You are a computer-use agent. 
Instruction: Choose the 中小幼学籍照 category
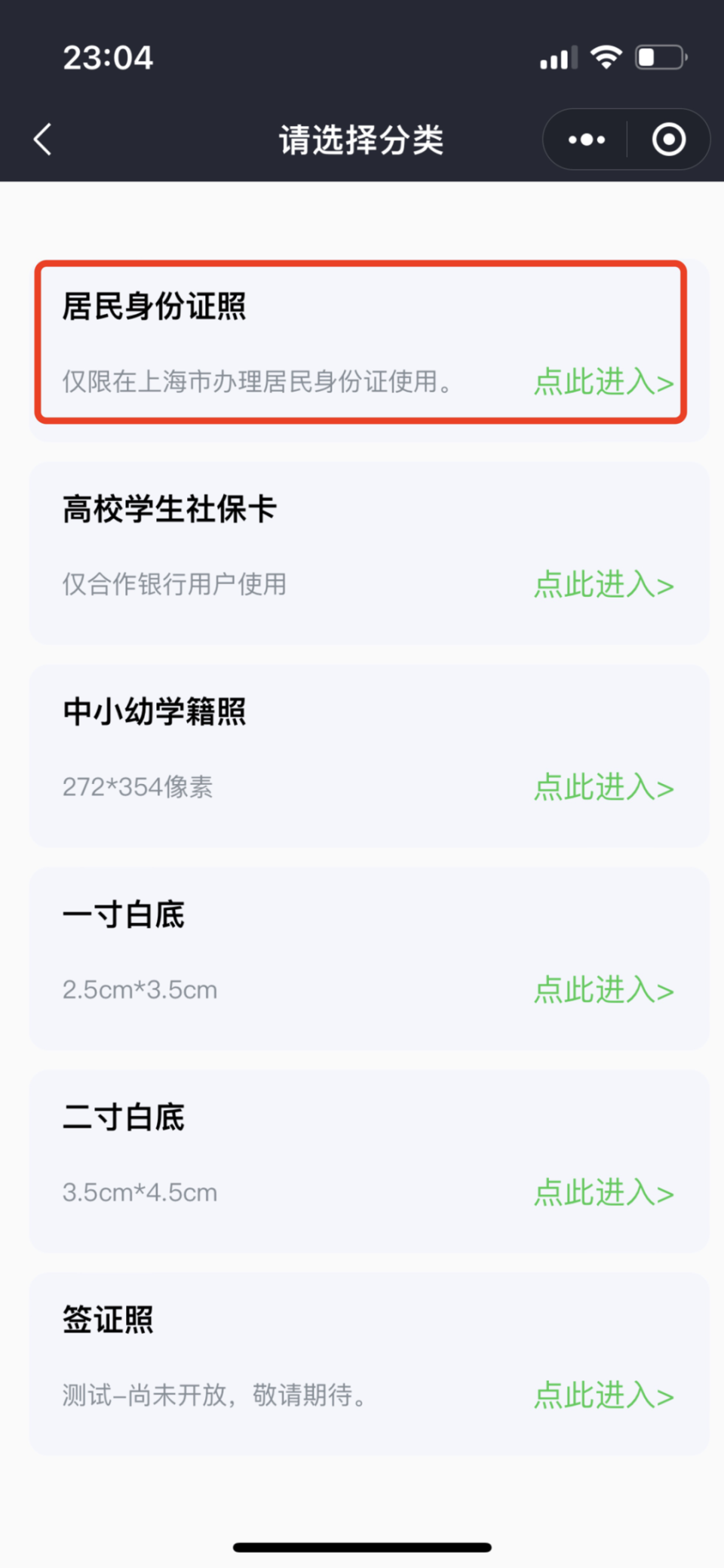tap(603, 788)
